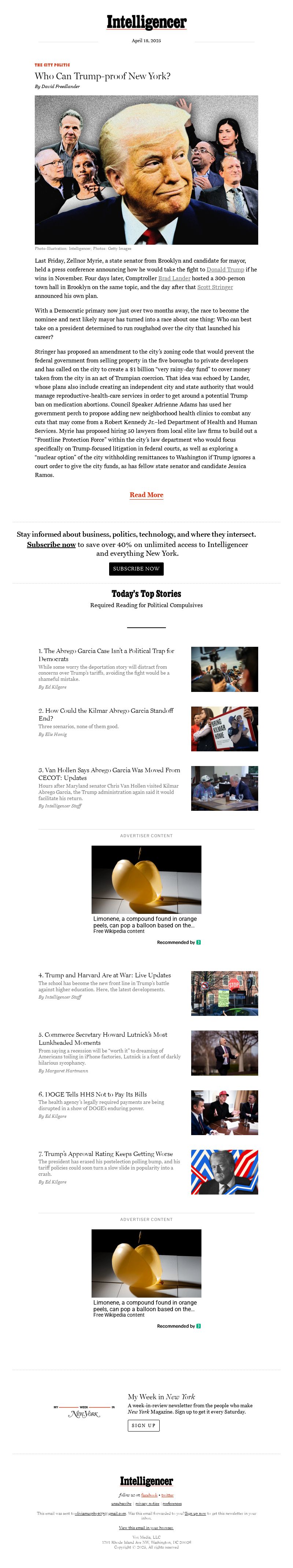
Task: Tap the unsubscribe link
Action: coord(121,1503)
